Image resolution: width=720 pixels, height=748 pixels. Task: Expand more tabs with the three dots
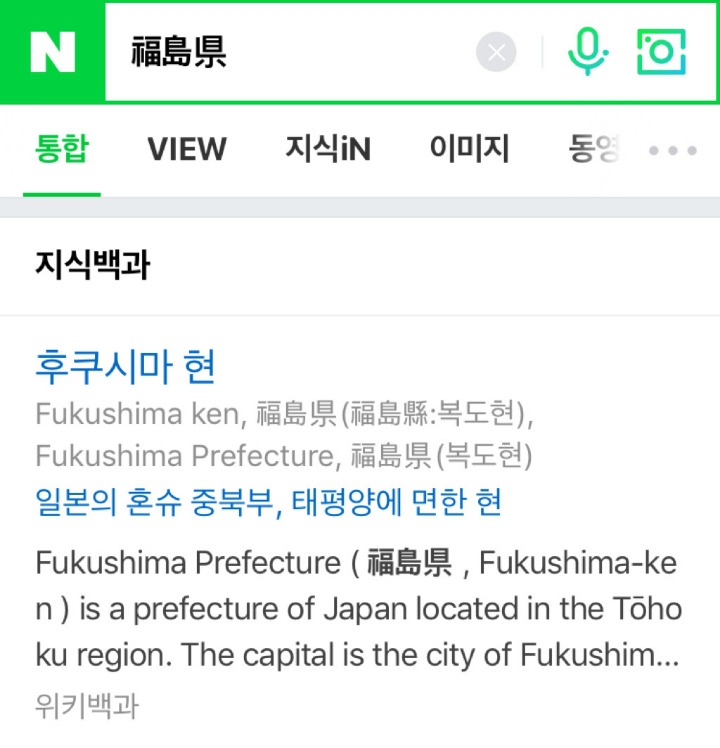click(x=673, y=151)
